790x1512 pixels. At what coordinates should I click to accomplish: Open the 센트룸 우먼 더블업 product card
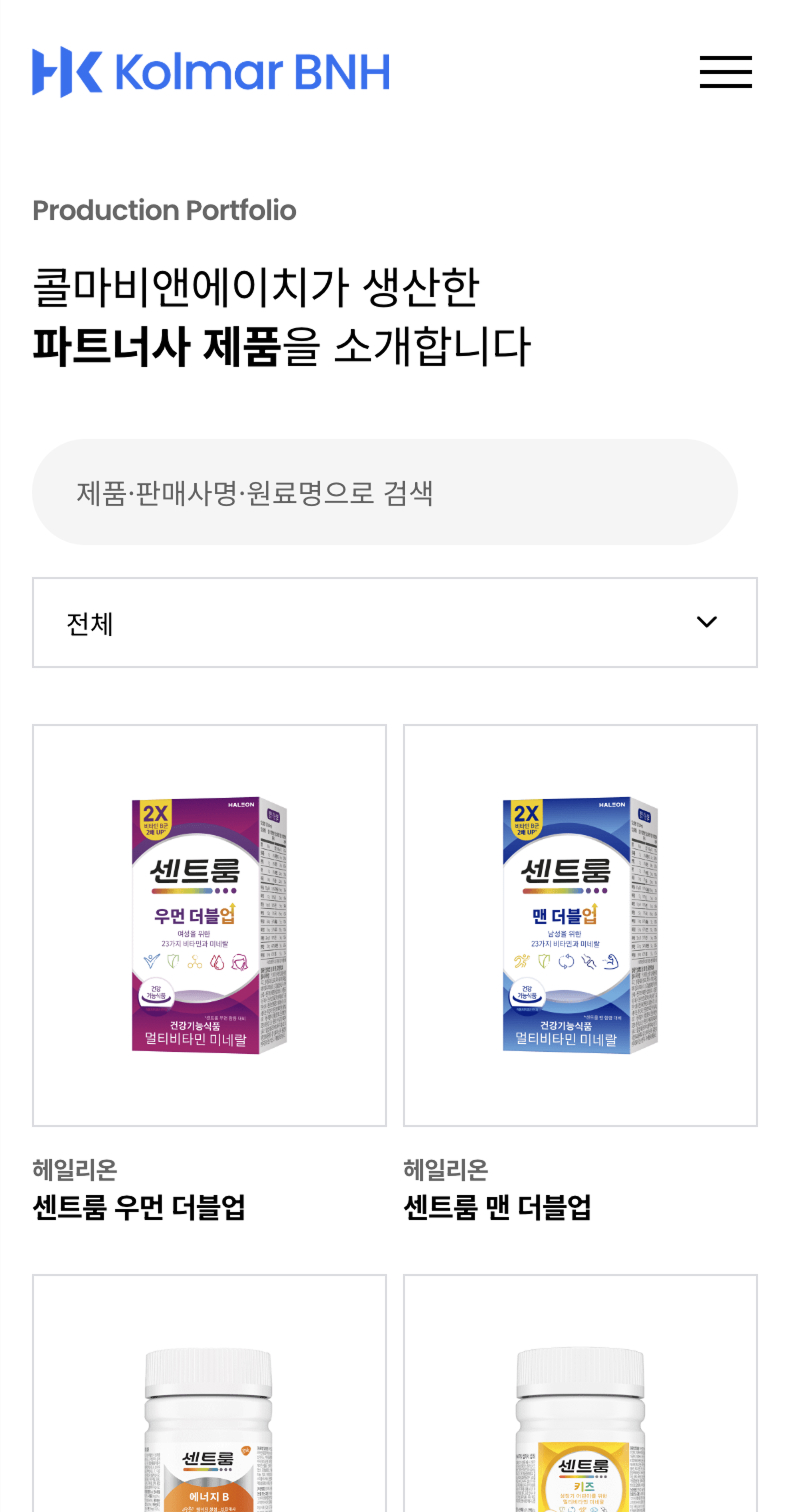tap(209, 925)
